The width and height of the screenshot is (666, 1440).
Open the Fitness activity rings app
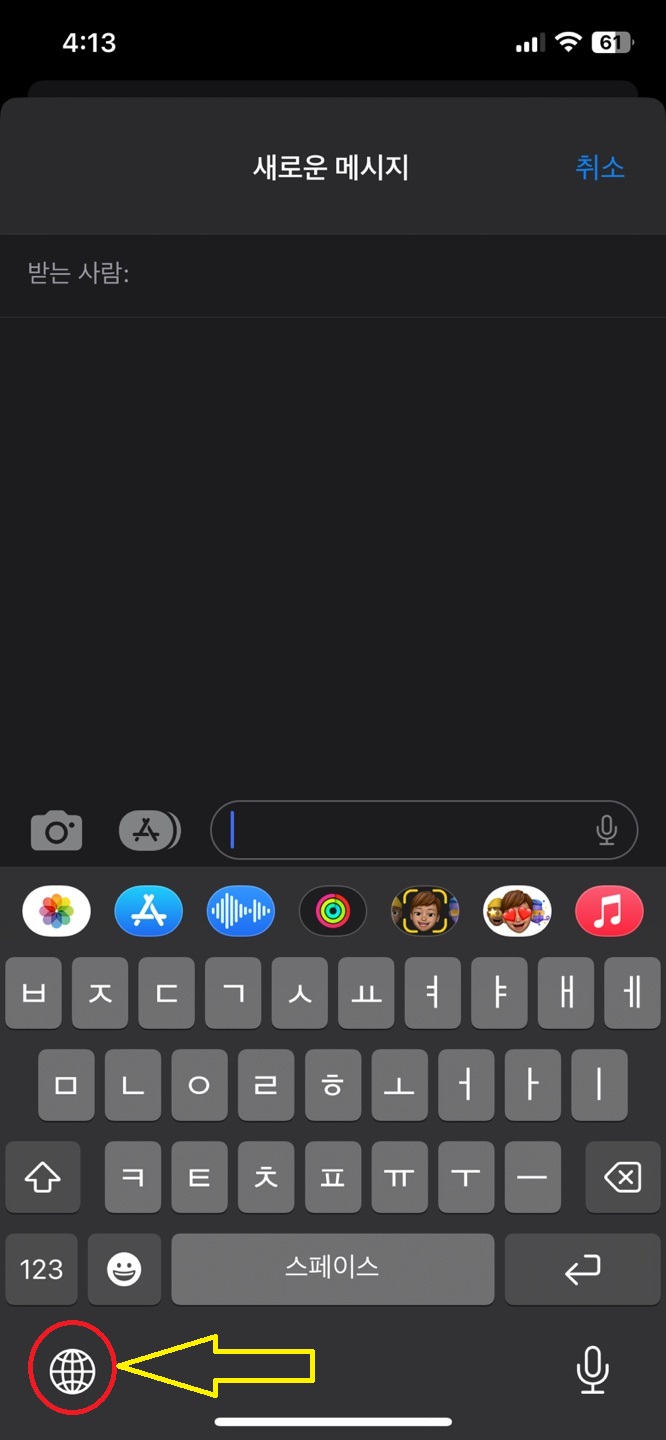click(333, 910)
